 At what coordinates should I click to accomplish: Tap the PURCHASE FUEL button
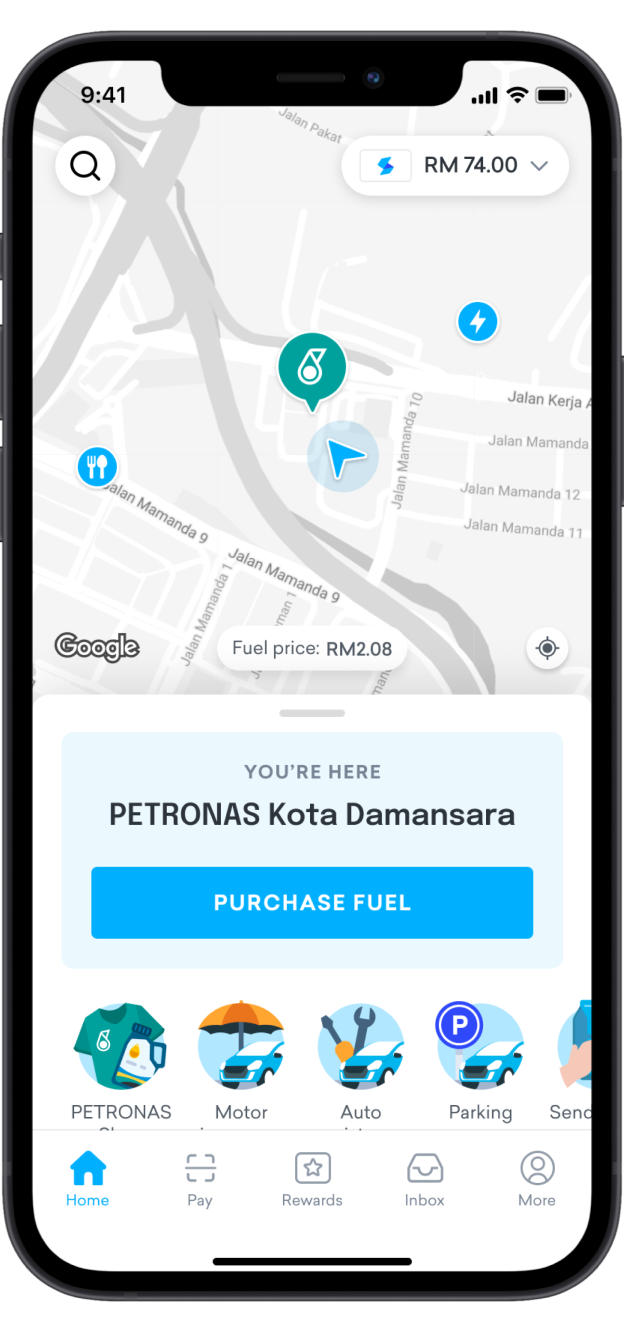point(312,902)
